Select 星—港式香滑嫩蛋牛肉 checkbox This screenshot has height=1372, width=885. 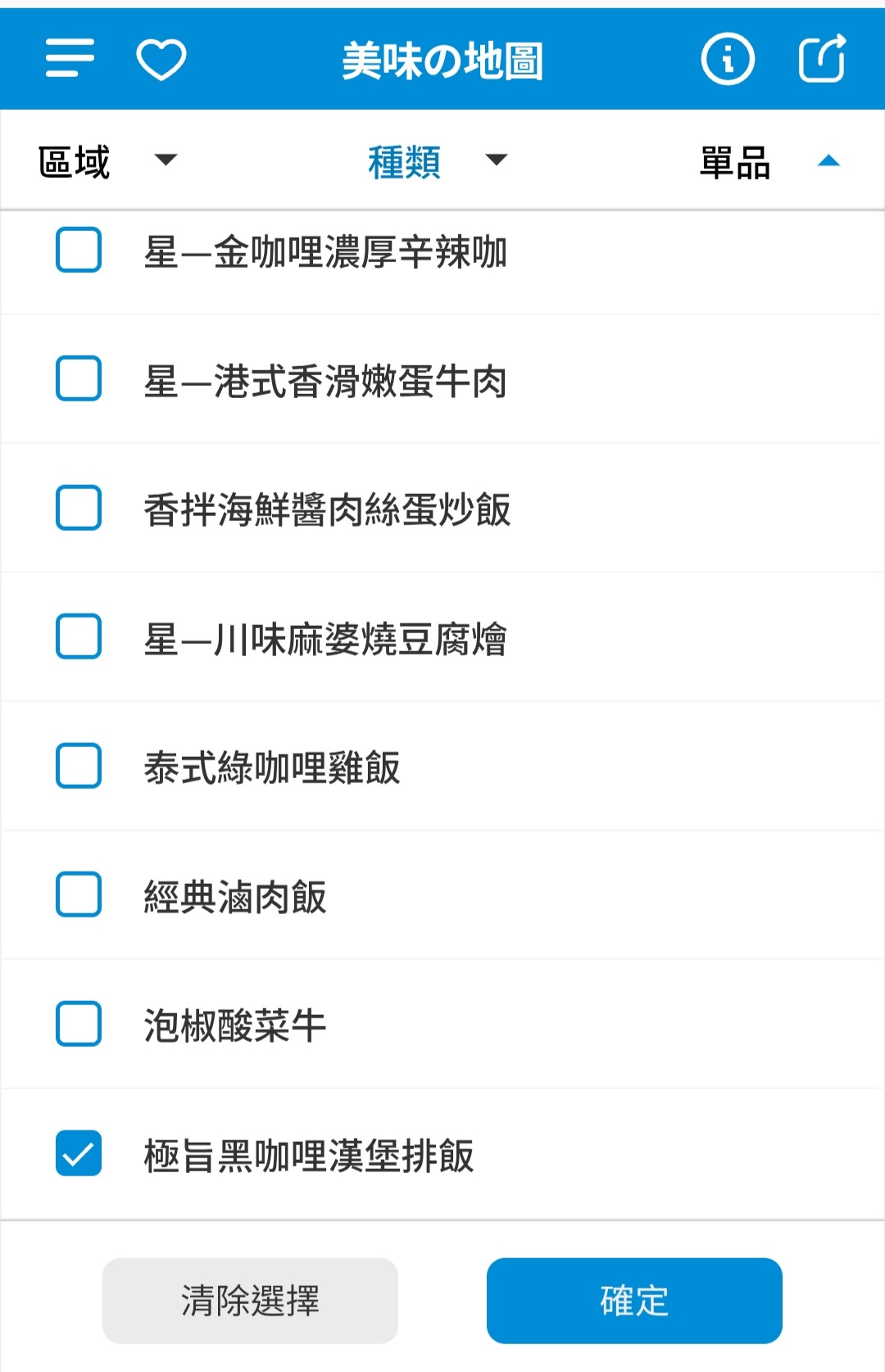click(79, 378)
